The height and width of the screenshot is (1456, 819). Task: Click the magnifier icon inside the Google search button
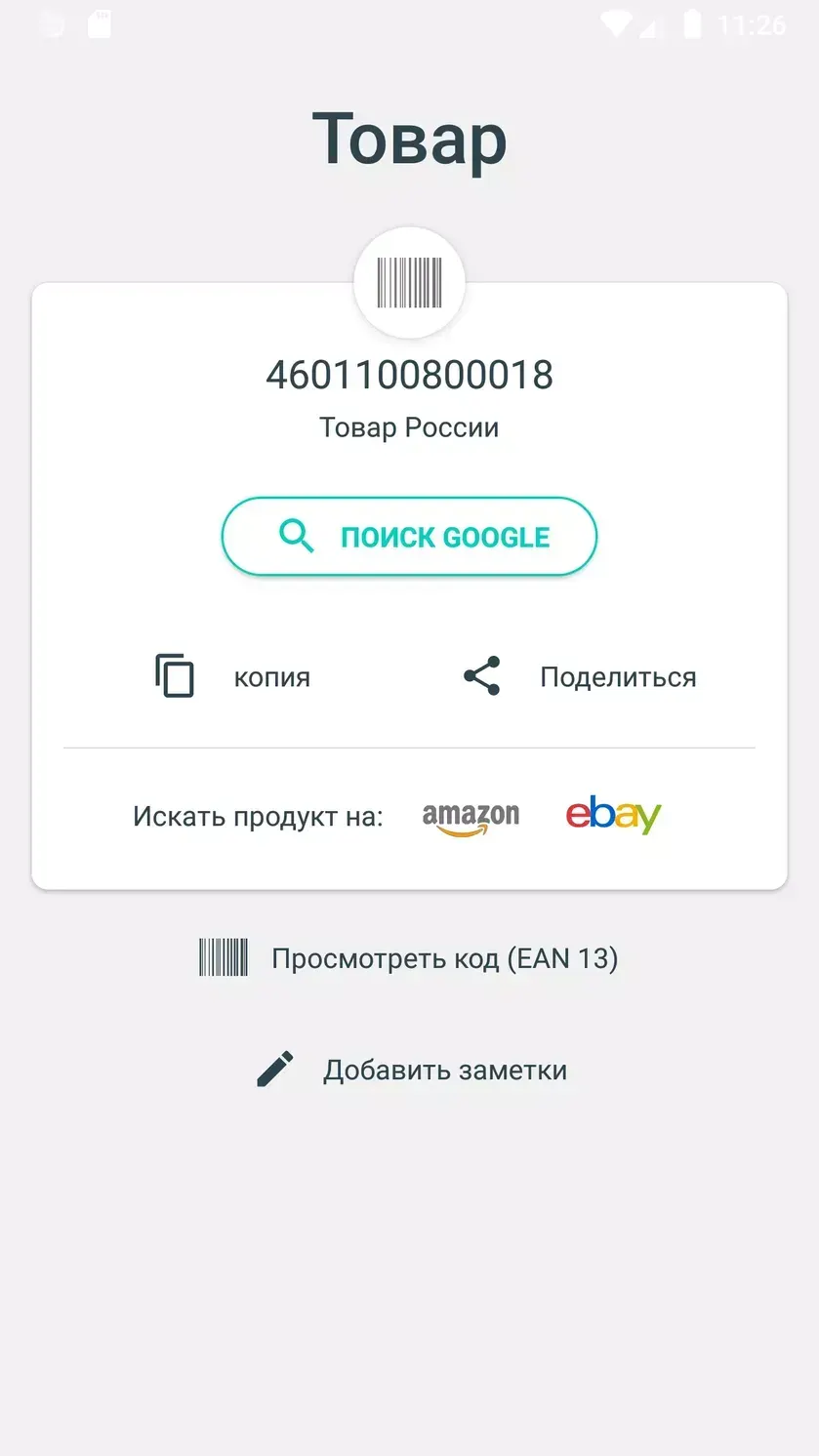click(297, 536)
